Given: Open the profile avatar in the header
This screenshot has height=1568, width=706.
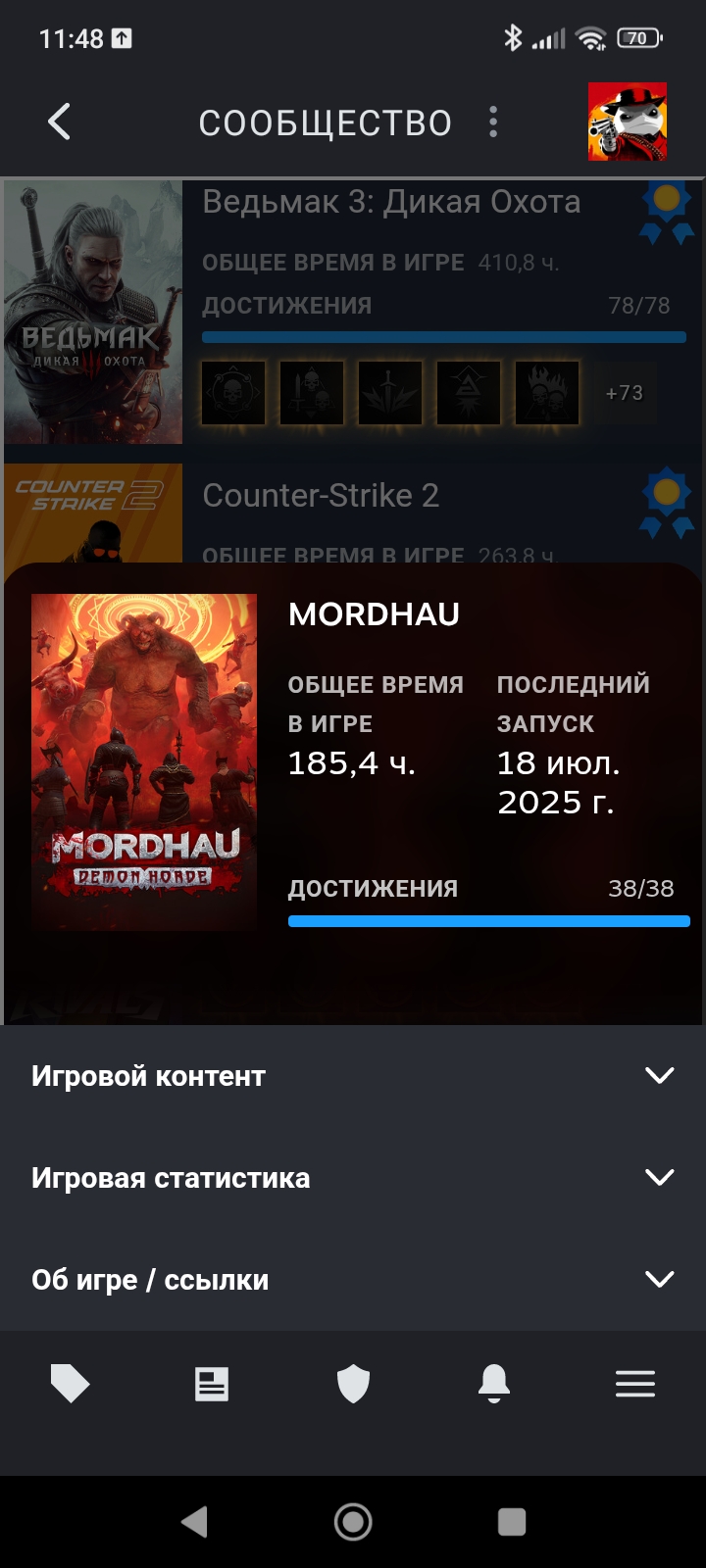Looking at the screenshot, I should click(627, 122).
